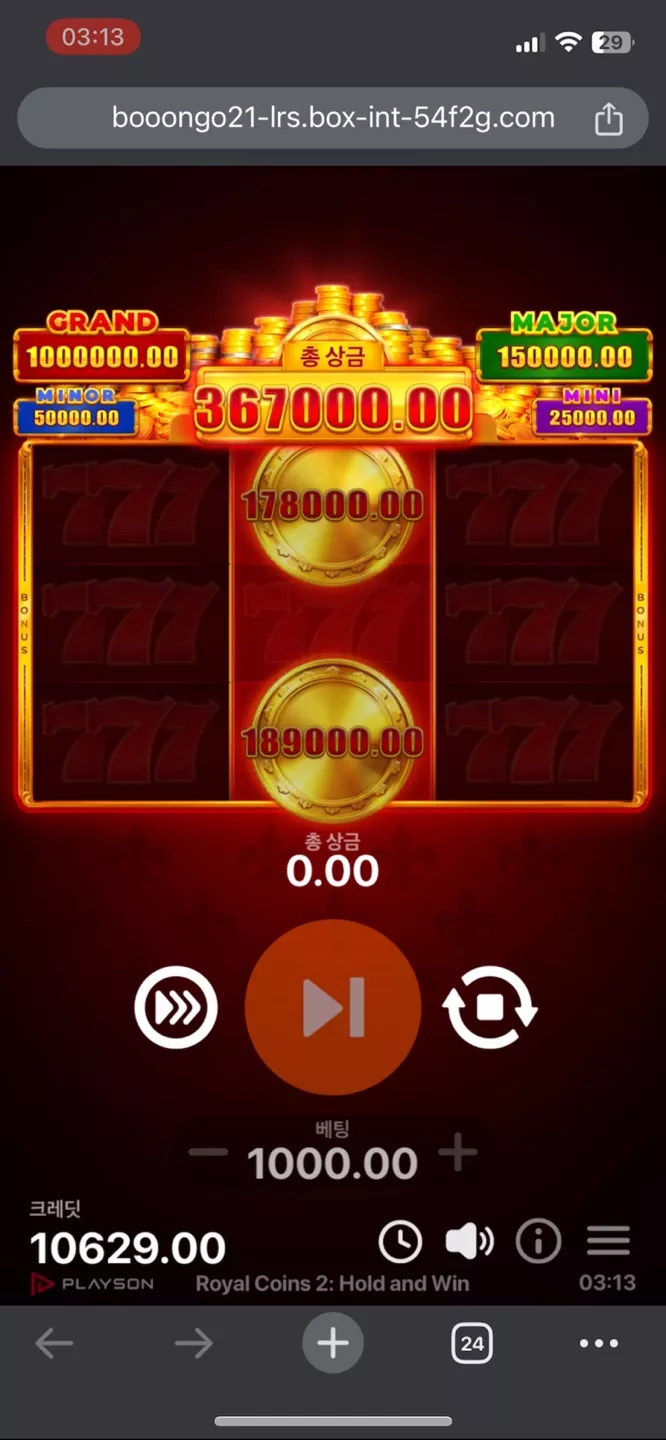
Task: Open the game history clock icon
Action: (400, 1242)
